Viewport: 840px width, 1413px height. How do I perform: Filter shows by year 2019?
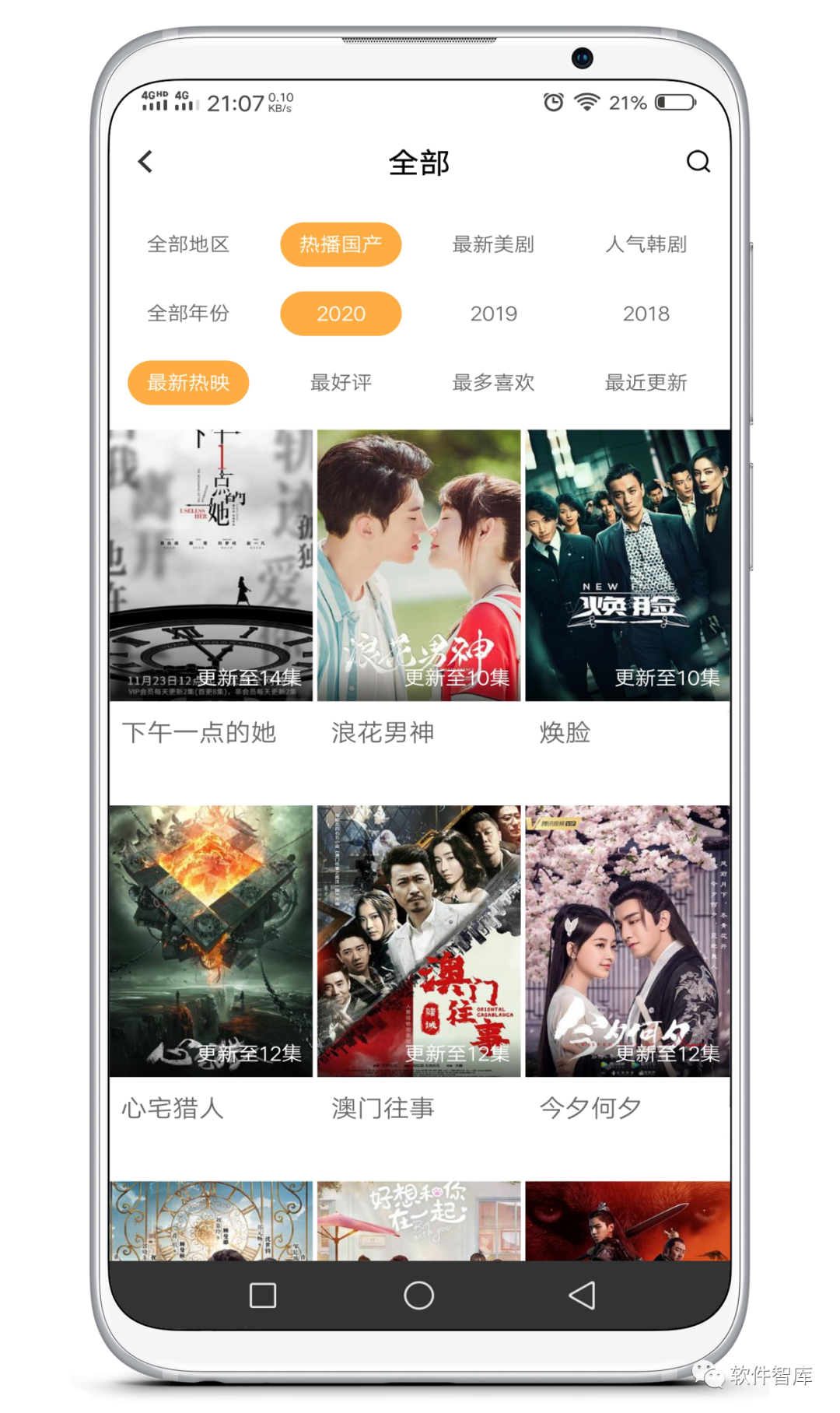point(493,314)
